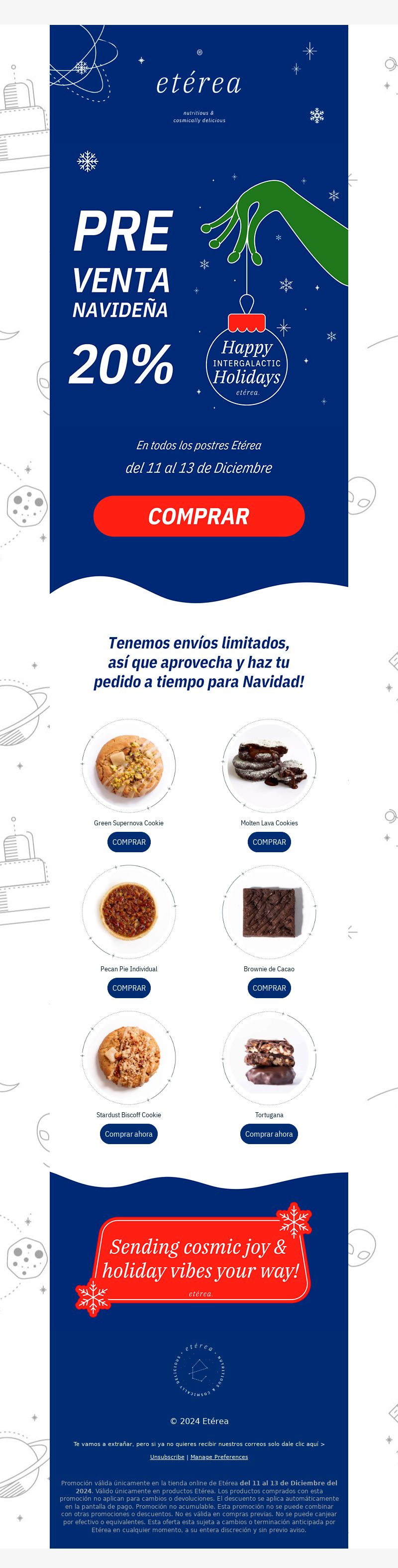Tap Comprar ahora under Tortugana
The height and width of the screenshot is (1568, 398).
click(269, 1134)
